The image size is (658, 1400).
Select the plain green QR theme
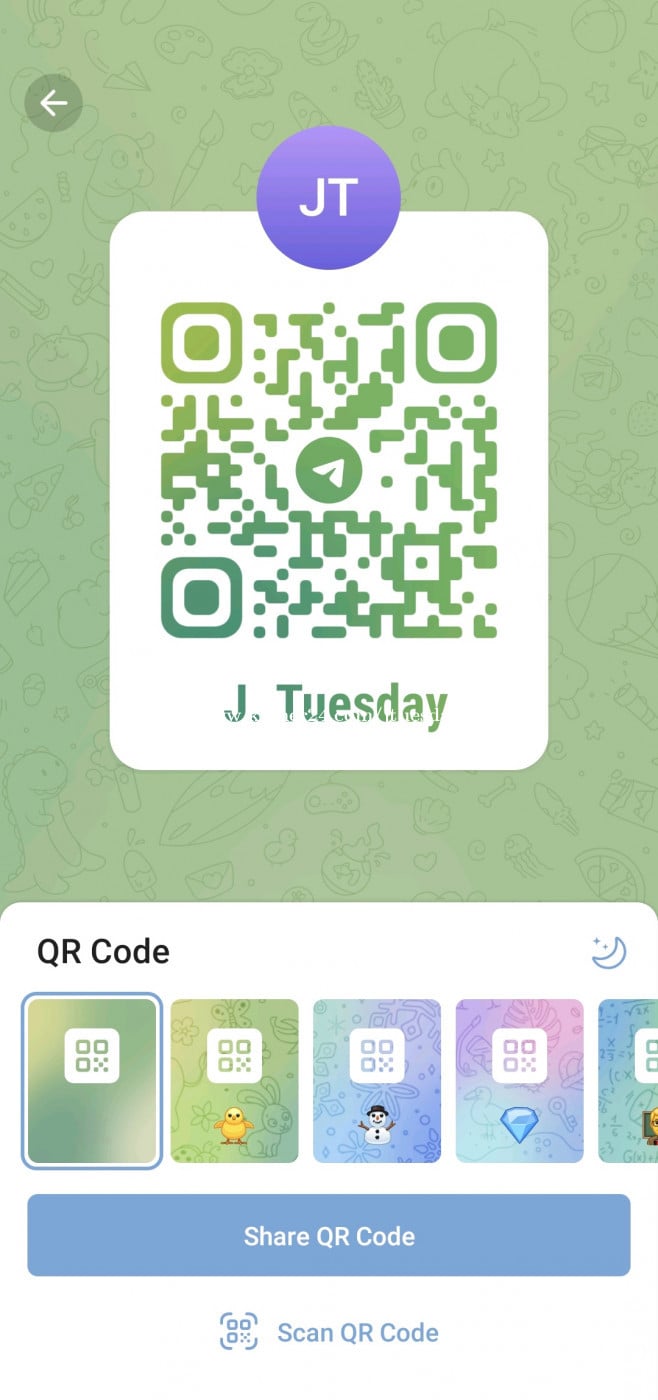92,1081
